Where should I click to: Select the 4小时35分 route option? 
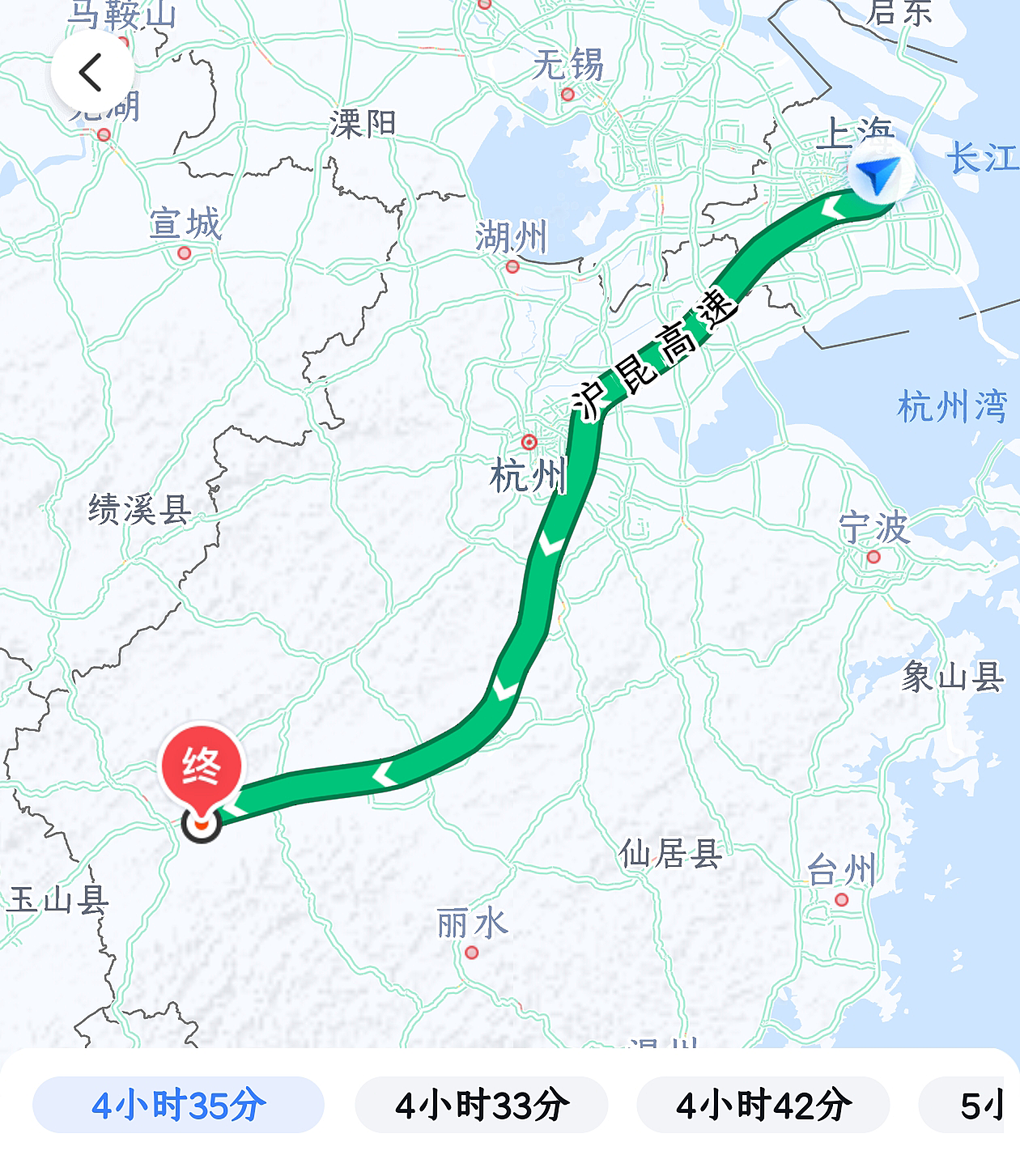coord(178,1105)
